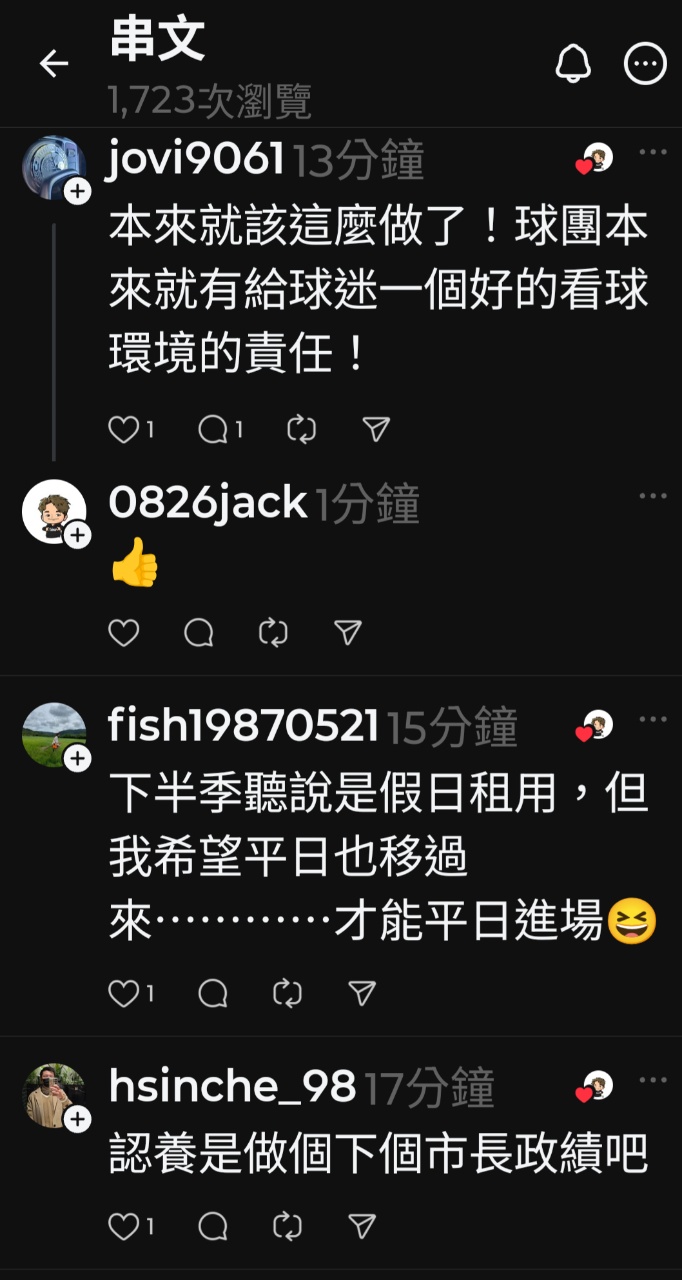Like jovi9061's reply
This screenshot has width=682, height=1280.
(123, 430)
